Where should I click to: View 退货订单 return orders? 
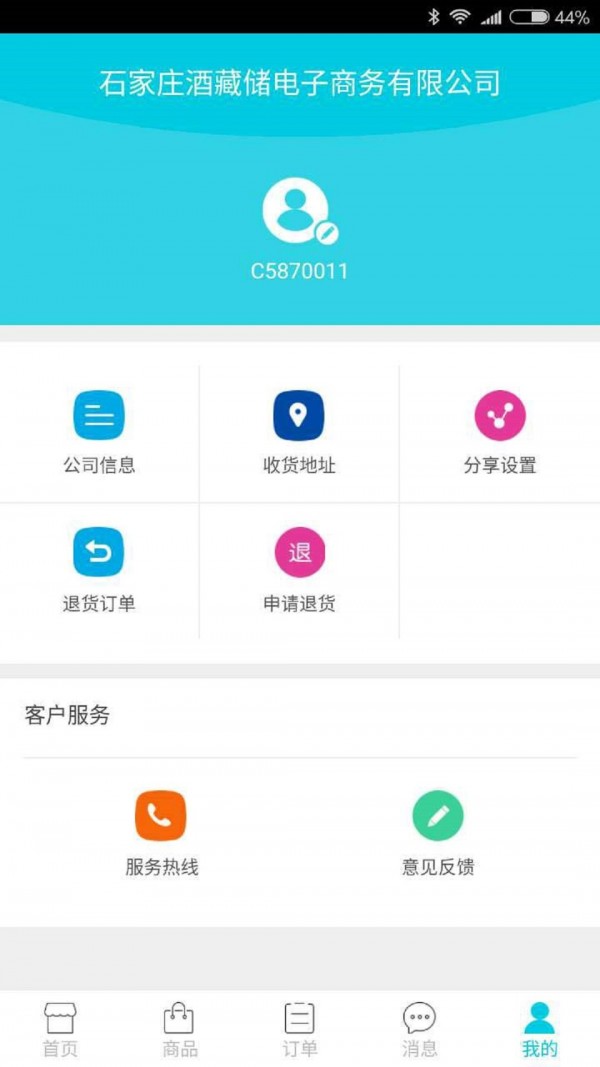pos(99,570)
